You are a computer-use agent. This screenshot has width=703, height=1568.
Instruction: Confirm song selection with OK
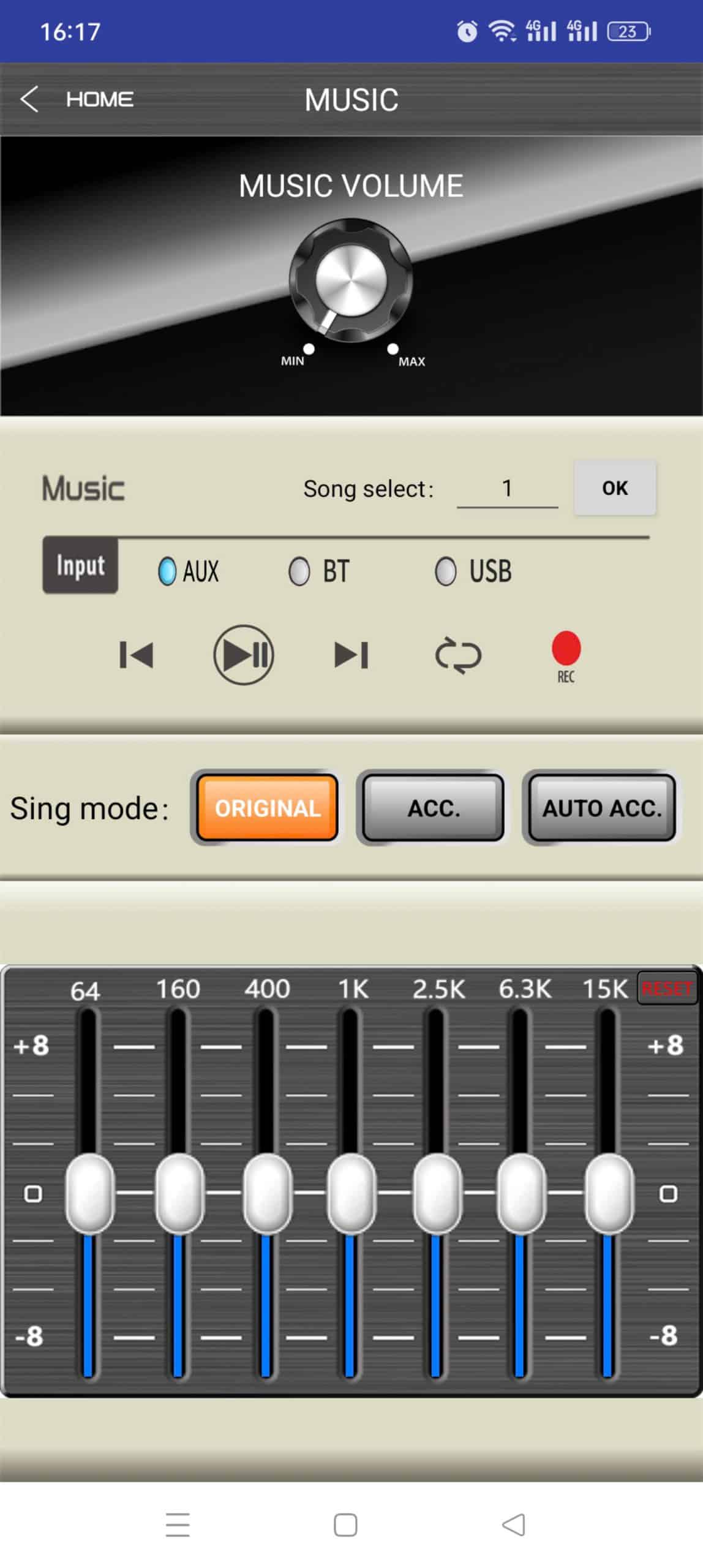(614, 488)
